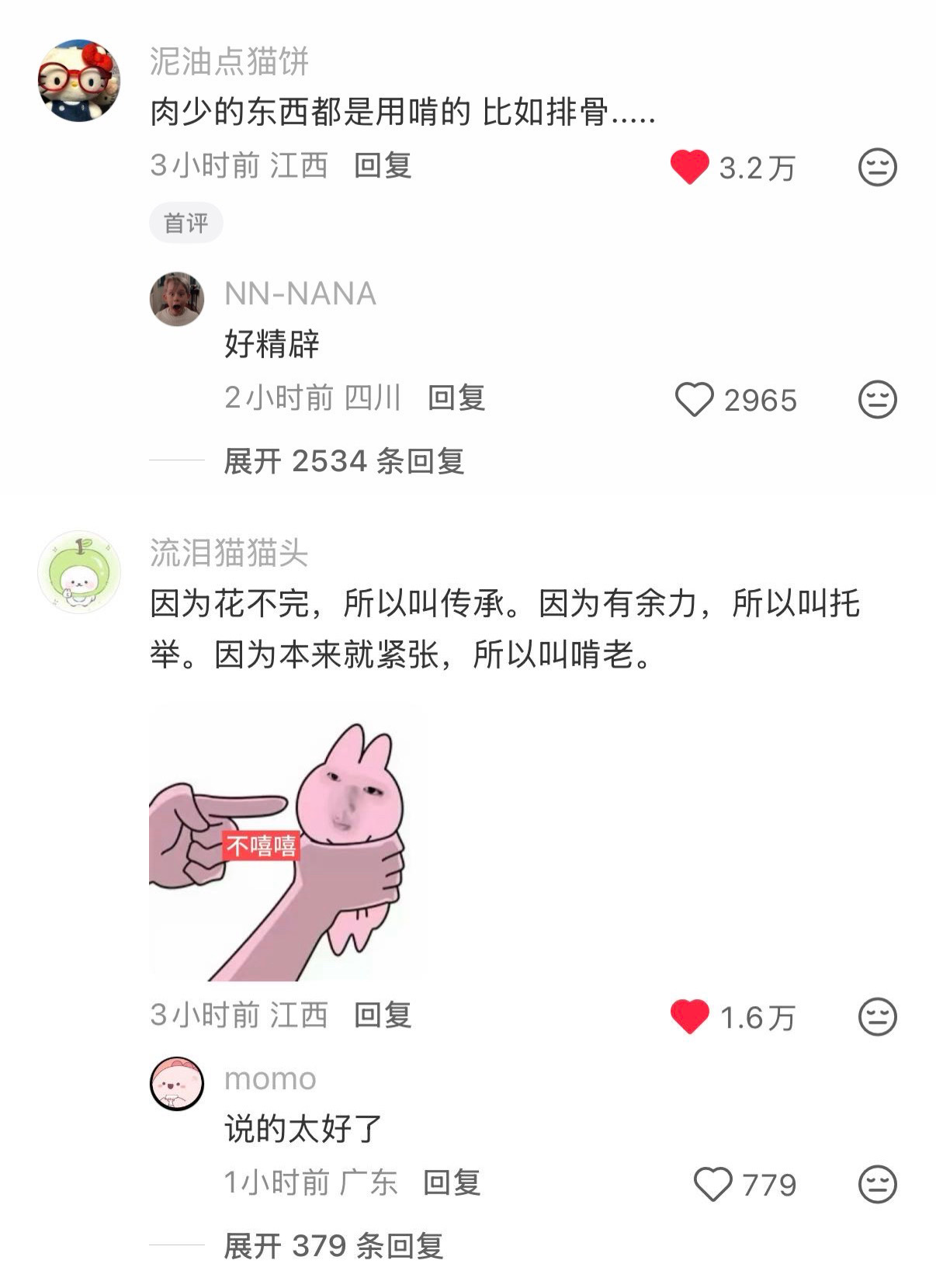Dislike momo's reply
This screenshot has width=936, height=1288.
877,1185
